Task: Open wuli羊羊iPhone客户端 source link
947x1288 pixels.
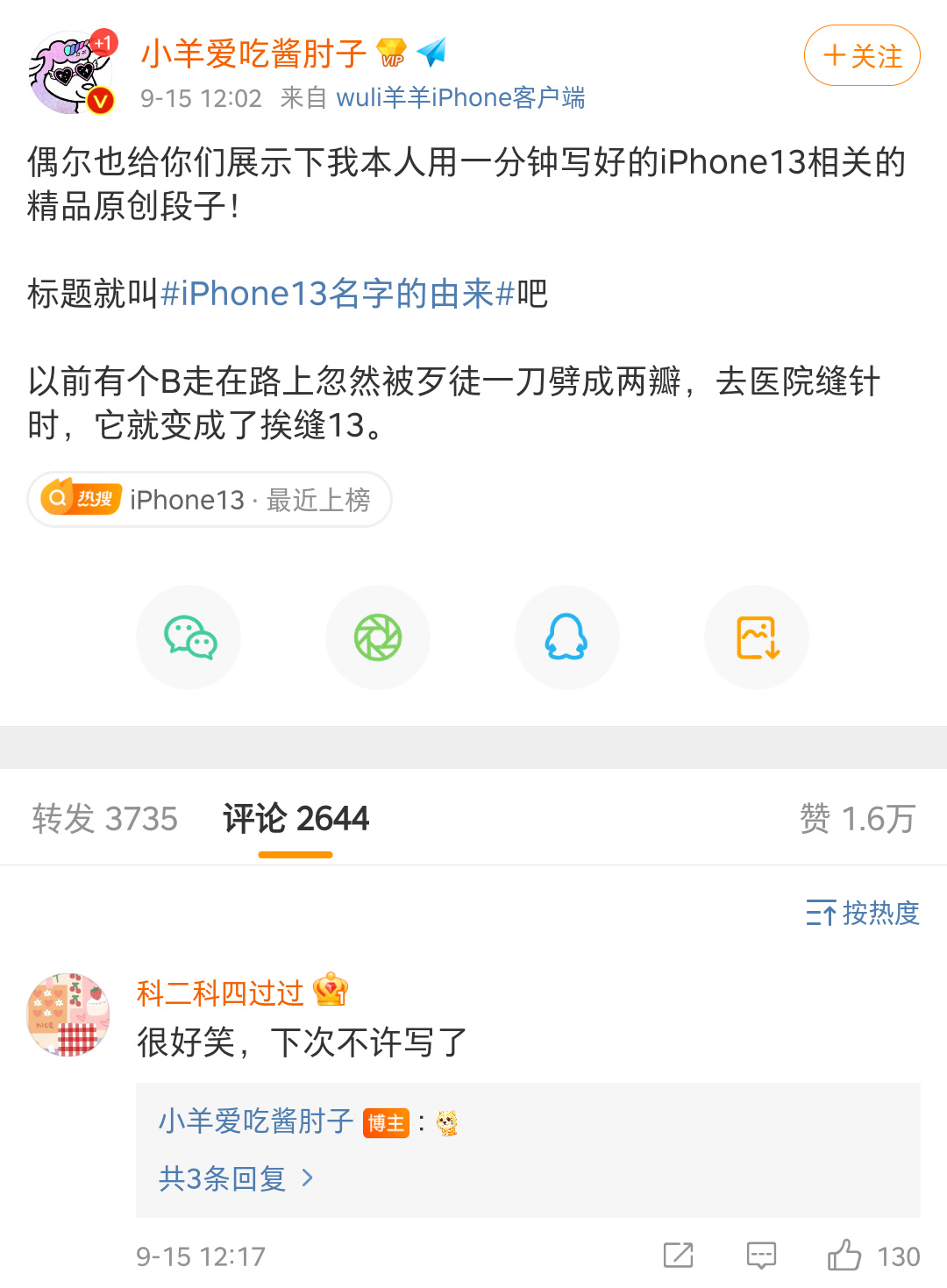Action: click(460, 97)
